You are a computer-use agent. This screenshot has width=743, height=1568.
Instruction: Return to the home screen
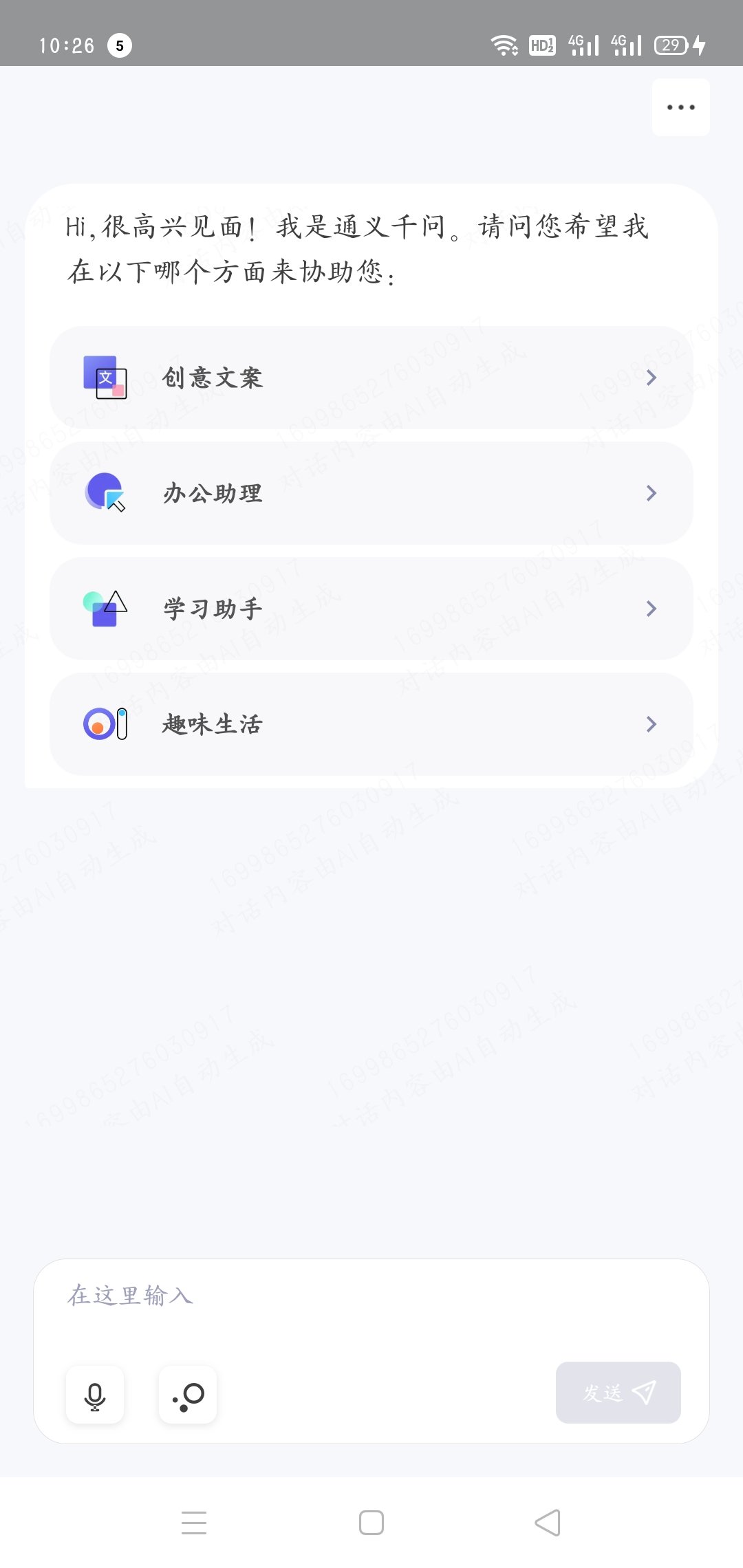[x=371, y=1523]
